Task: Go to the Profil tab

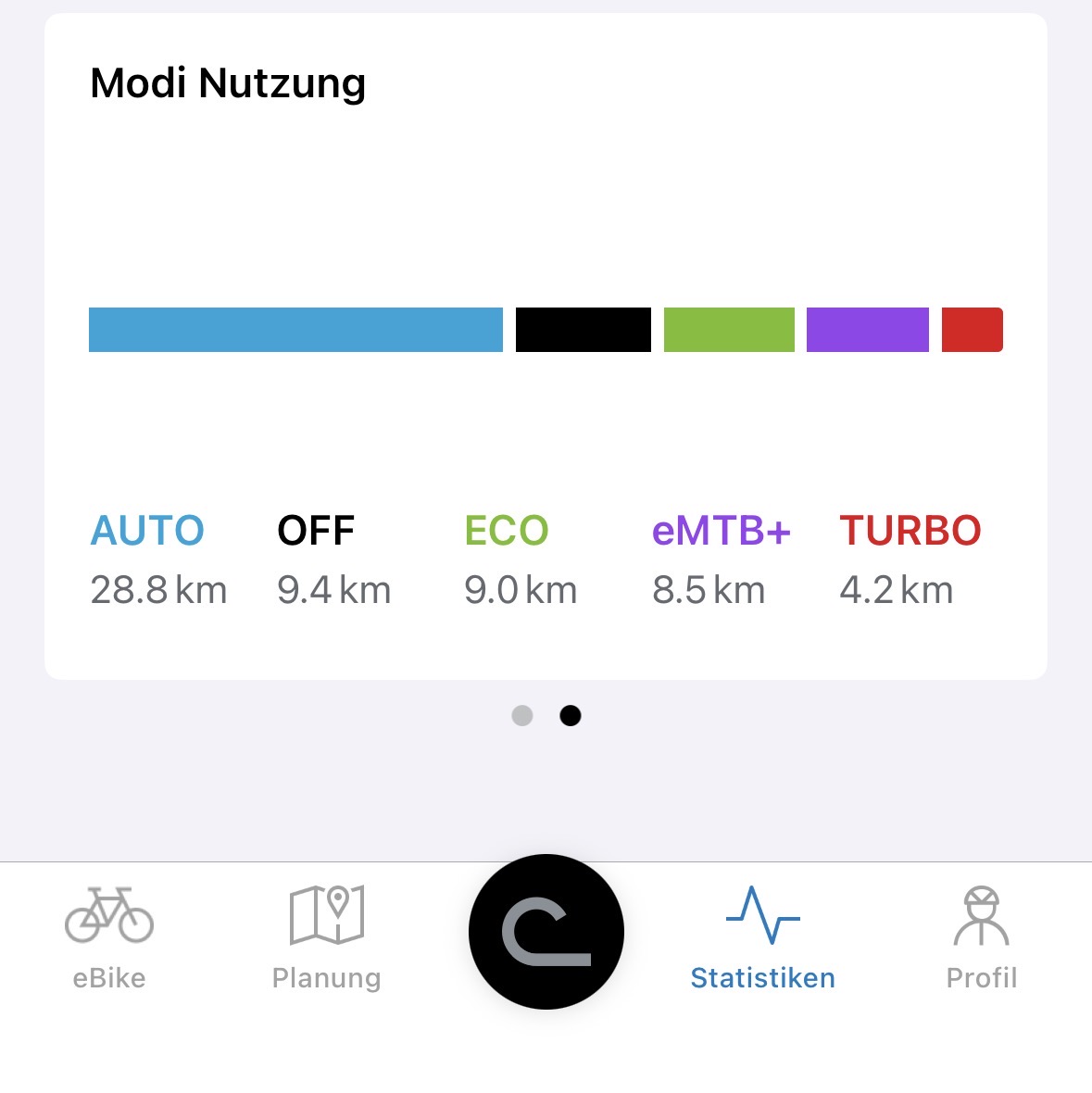Action: click(x=981, y=936)
